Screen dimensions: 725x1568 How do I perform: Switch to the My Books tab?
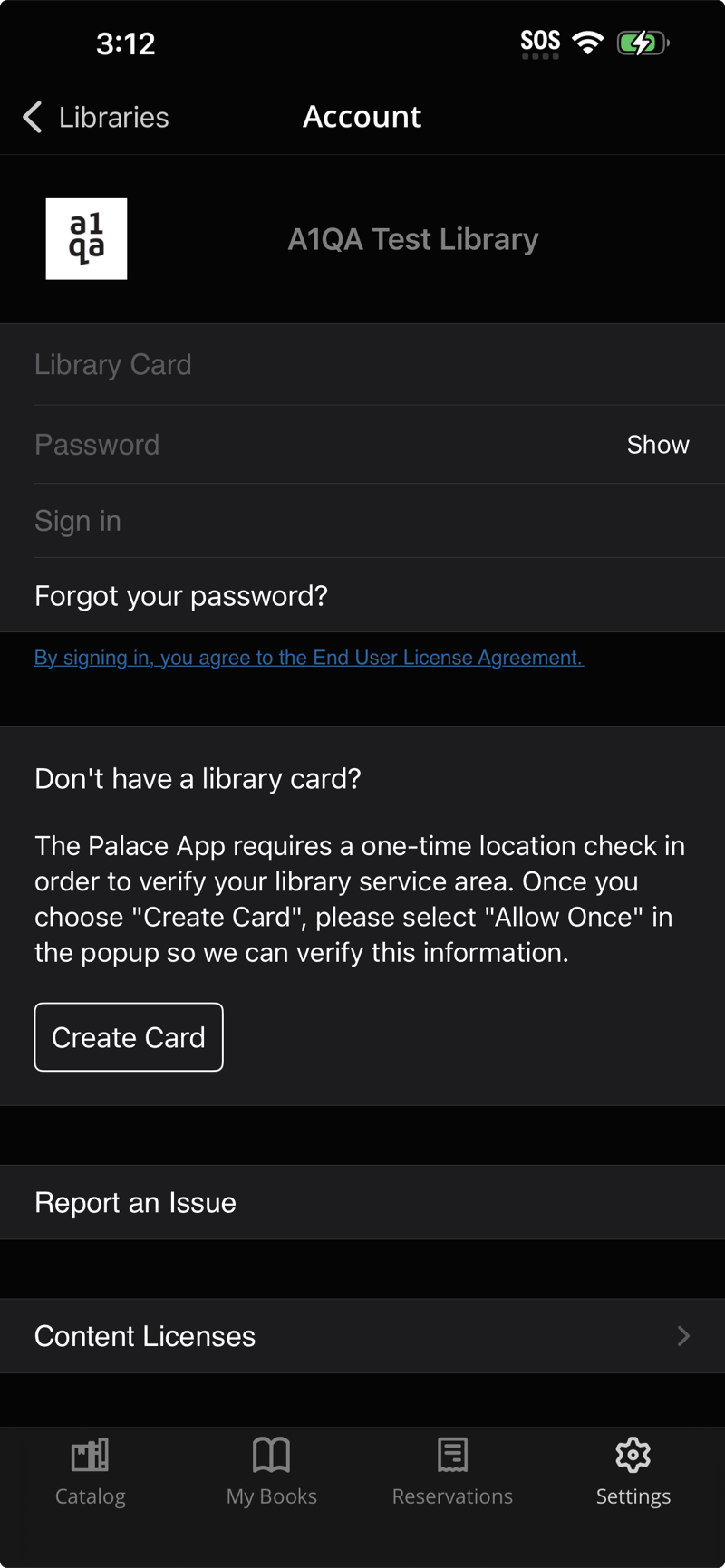click(x=272, y=1471)
